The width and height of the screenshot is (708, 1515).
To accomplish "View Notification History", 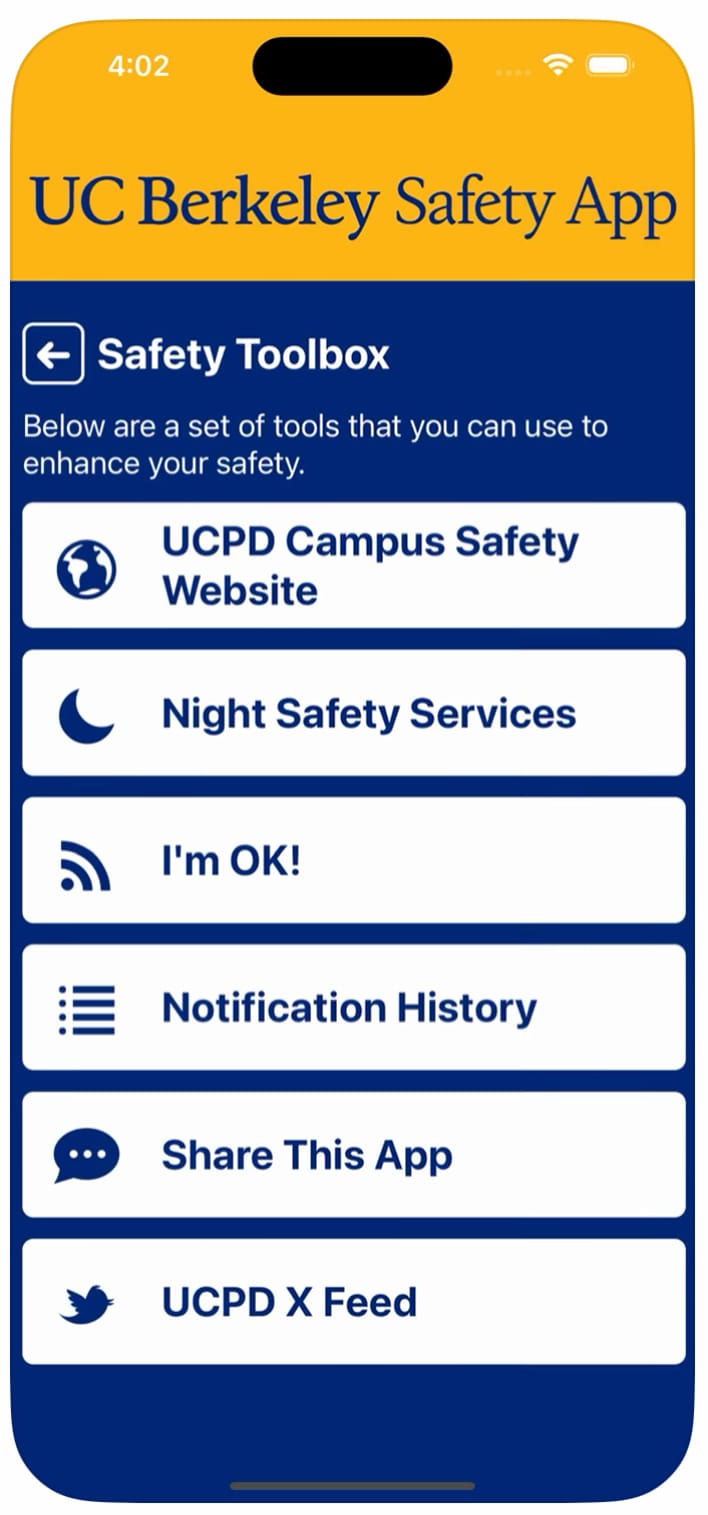I will 354,1007.
